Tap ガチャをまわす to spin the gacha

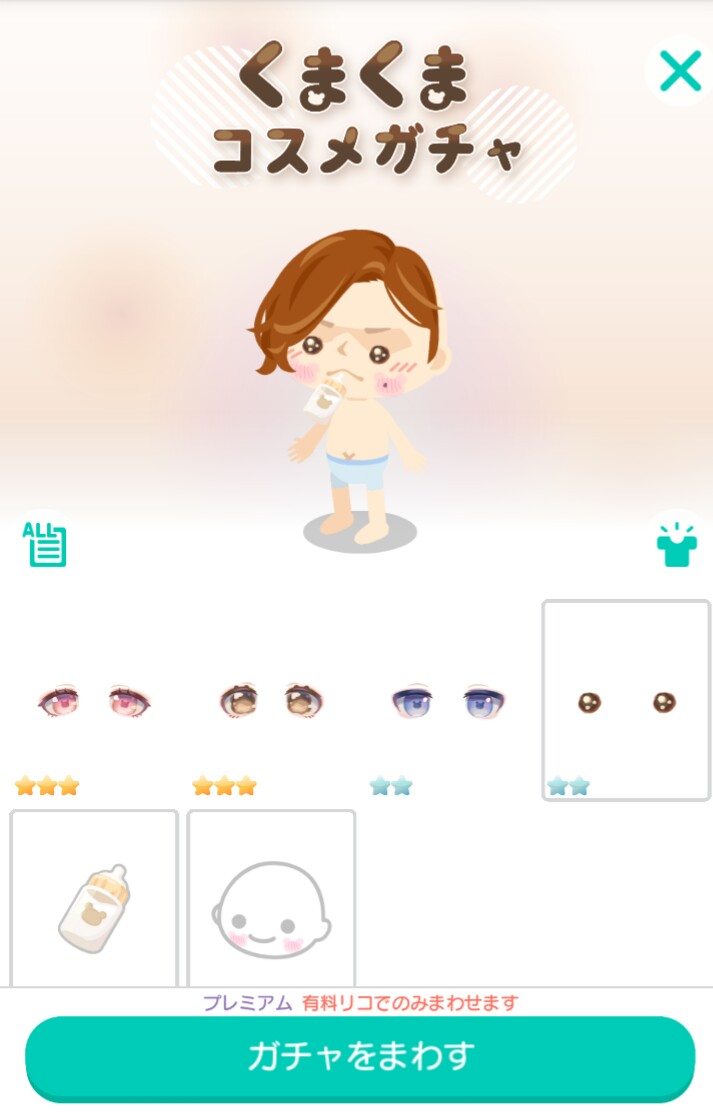click(x=360, y=1057)
